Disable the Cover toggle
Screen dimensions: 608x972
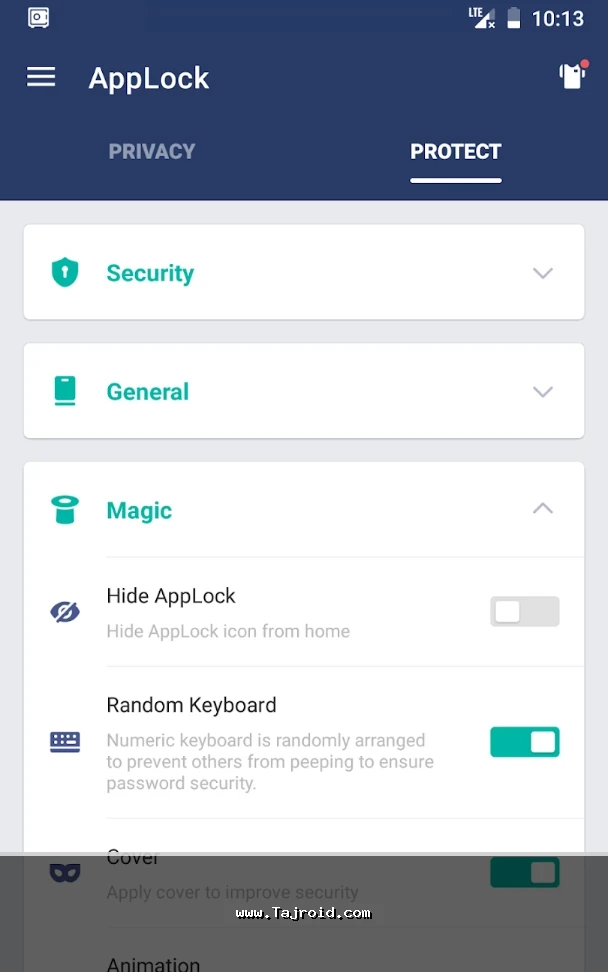click(x=524, y=873)
